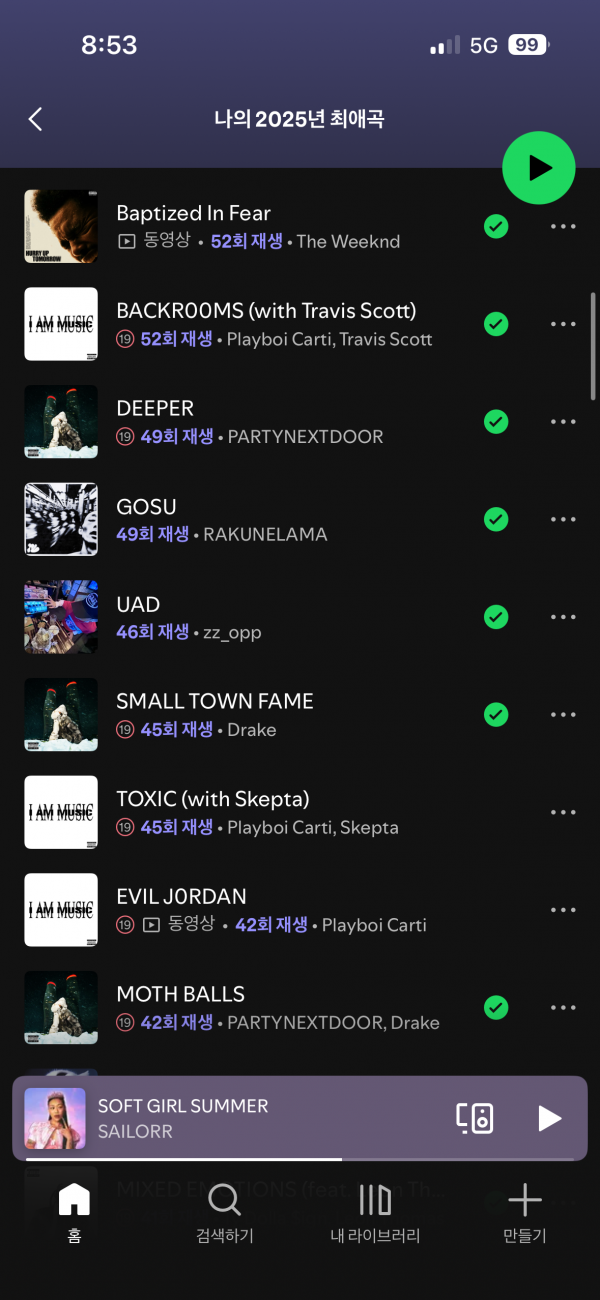Open more options for Baptized In Fear
This screenshot has width=600, height=1300.
coord(563,227)
